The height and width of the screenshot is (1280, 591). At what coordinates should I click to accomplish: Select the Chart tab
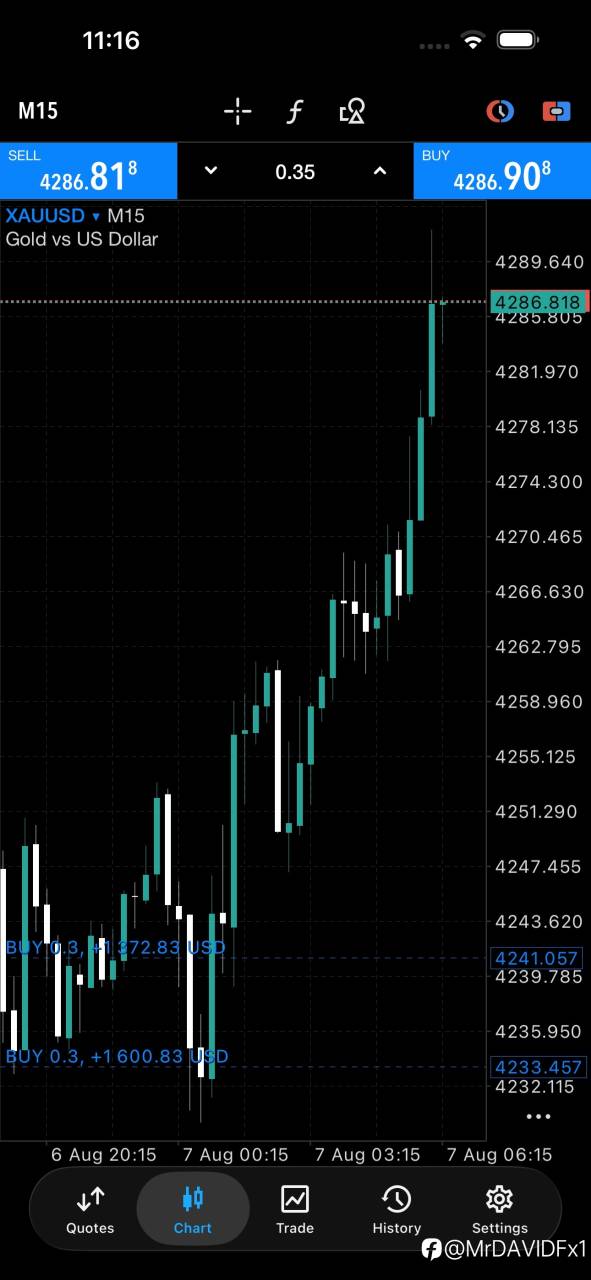coord(193,1209)
